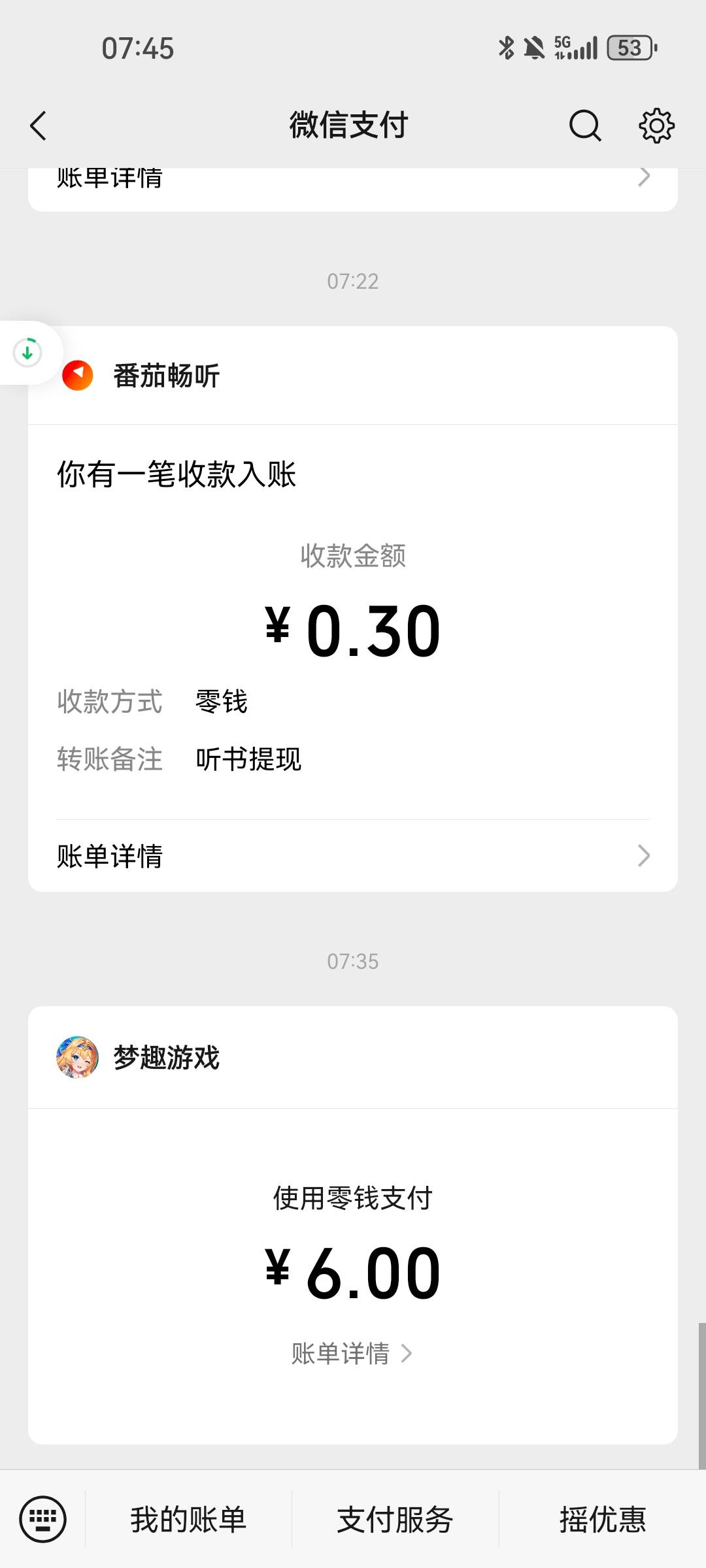Open the 番茄畅听 sender header

tap(353, 376)
